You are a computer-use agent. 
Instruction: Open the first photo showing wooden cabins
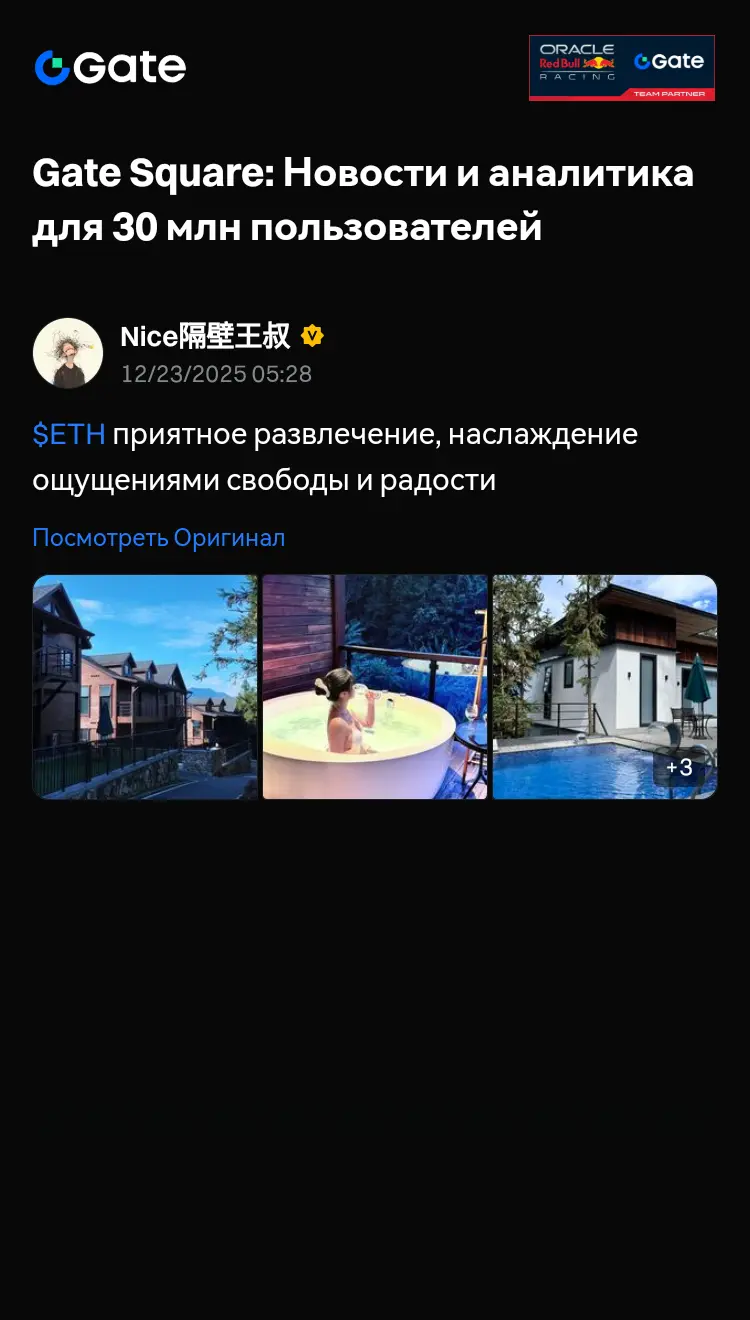coord(144,687)
